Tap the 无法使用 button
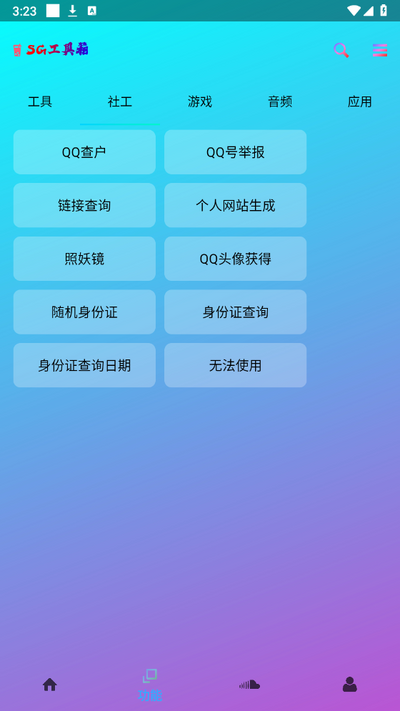This screenshot has width=400, height=711. coord(235,365)
